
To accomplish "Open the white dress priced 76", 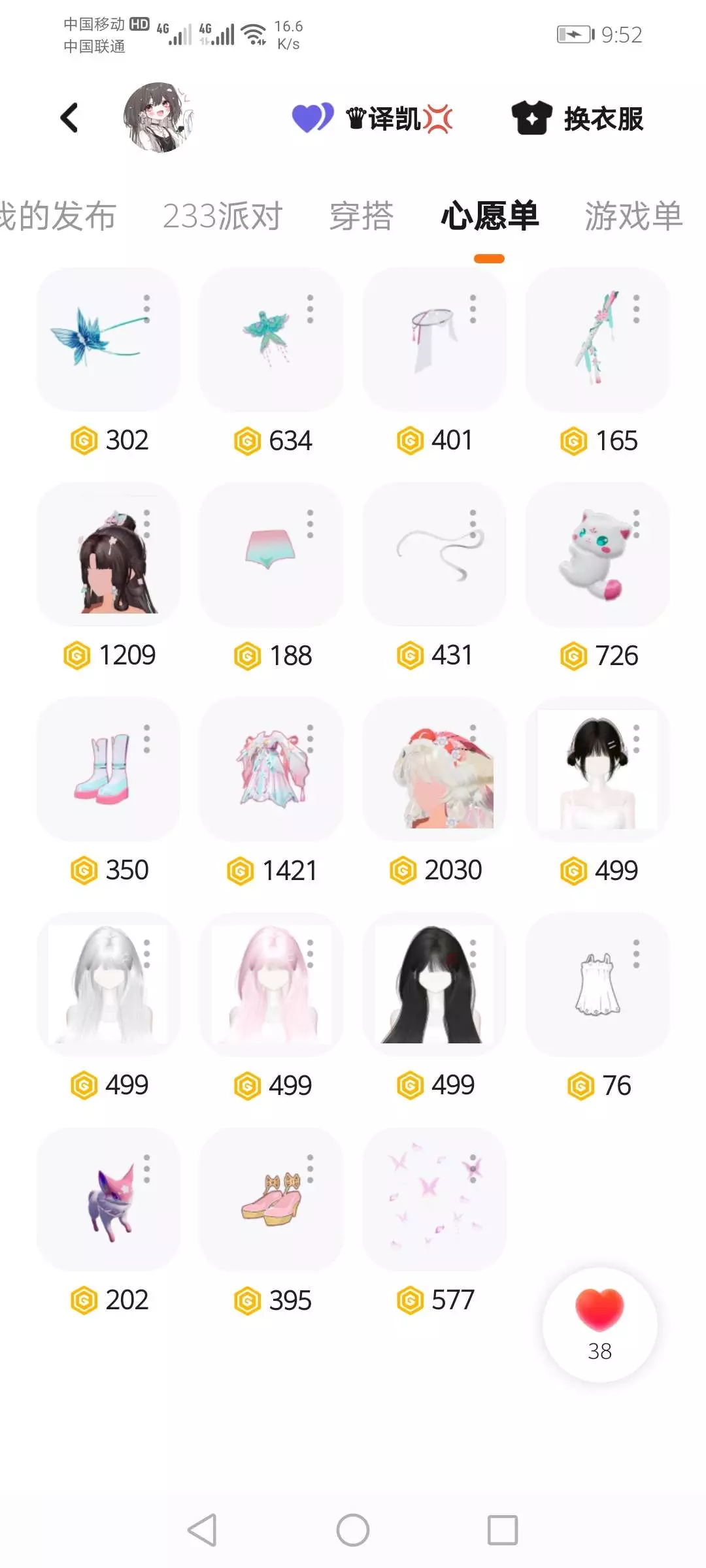I will click(x=597, y=984).
